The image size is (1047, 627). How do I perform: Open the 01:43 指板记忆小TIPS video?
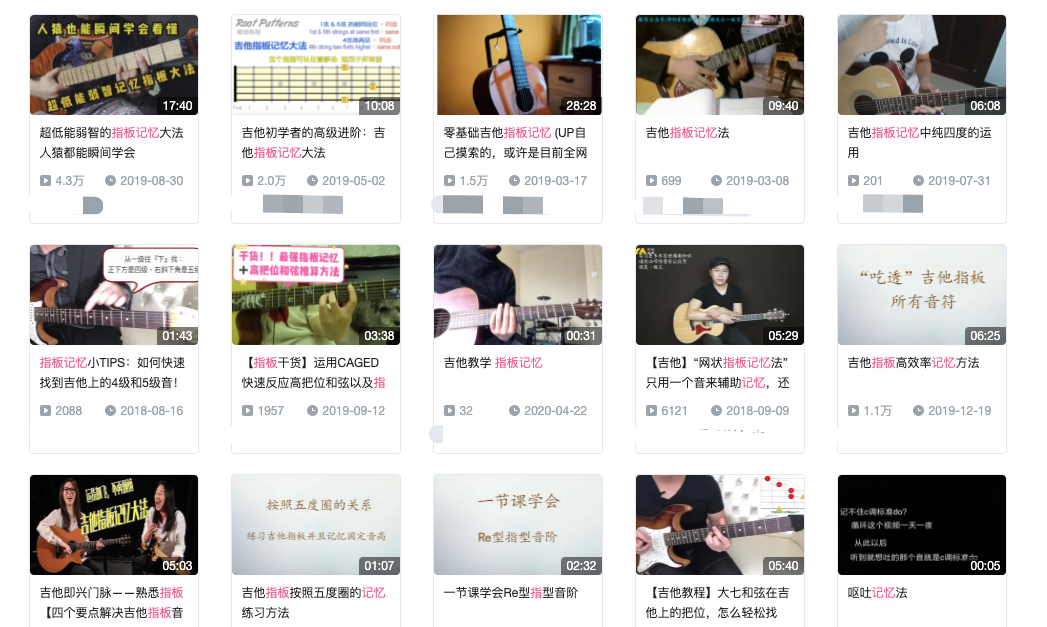pos(114,295)
